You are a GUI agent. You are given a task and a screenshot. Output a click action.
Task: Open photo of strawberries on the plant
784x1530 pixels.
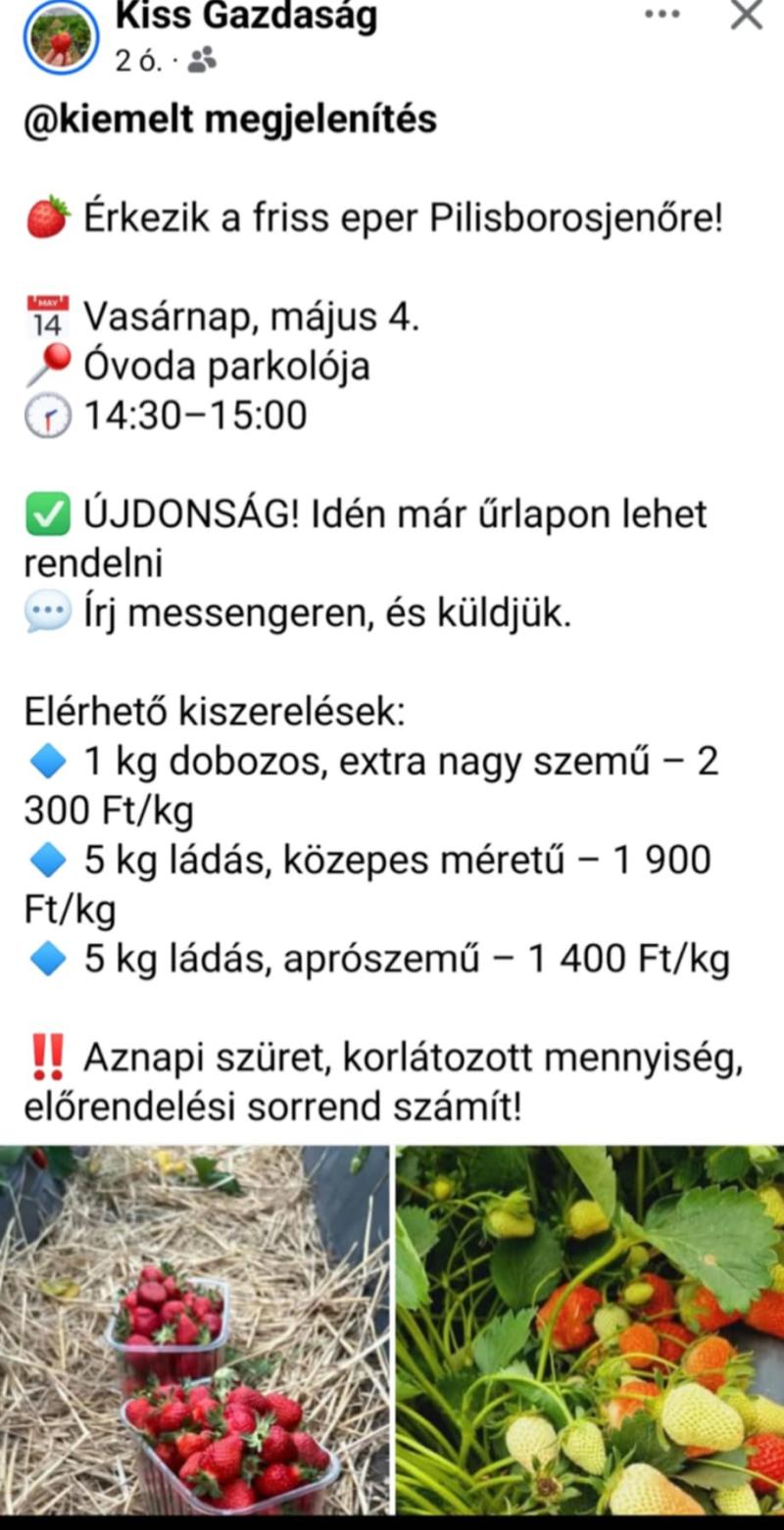click(x=590, y=1330)
